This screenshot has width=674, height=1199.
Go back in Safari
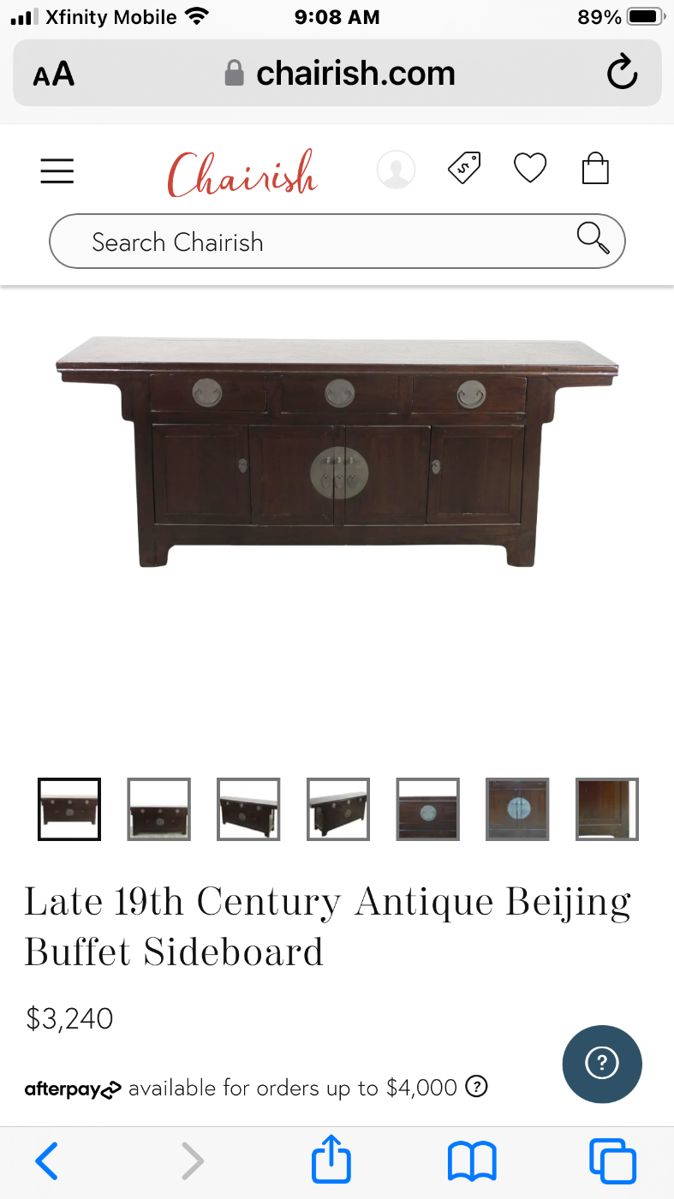[x=47, y=1161]
